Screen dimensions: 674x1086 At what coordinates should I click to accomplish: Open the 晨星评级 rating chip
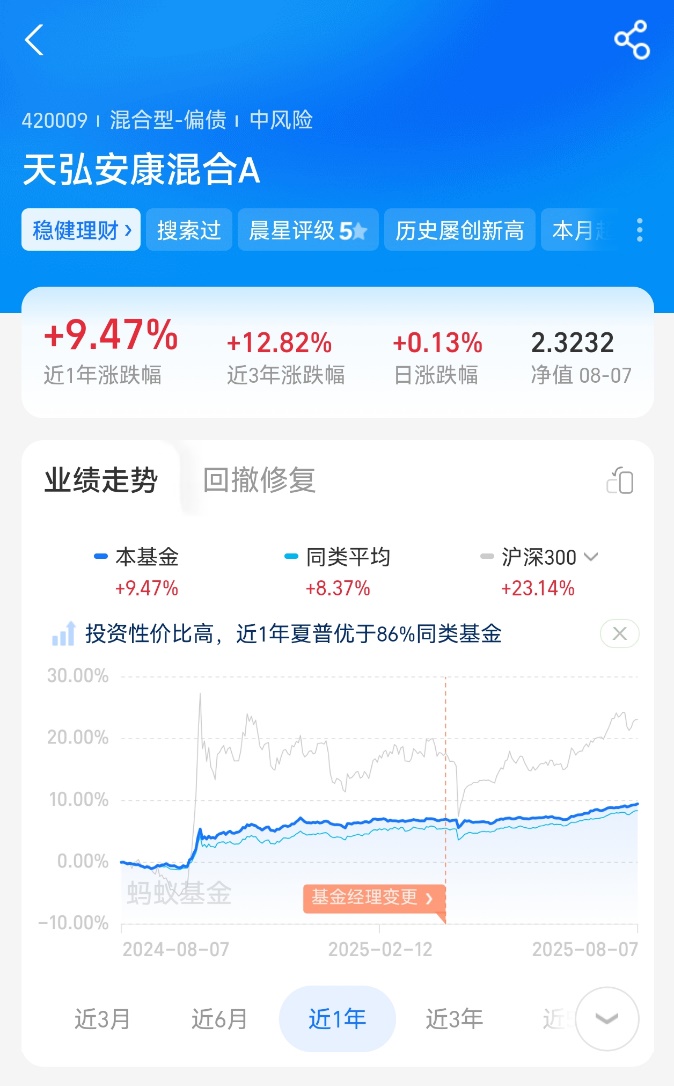(308, 230)
